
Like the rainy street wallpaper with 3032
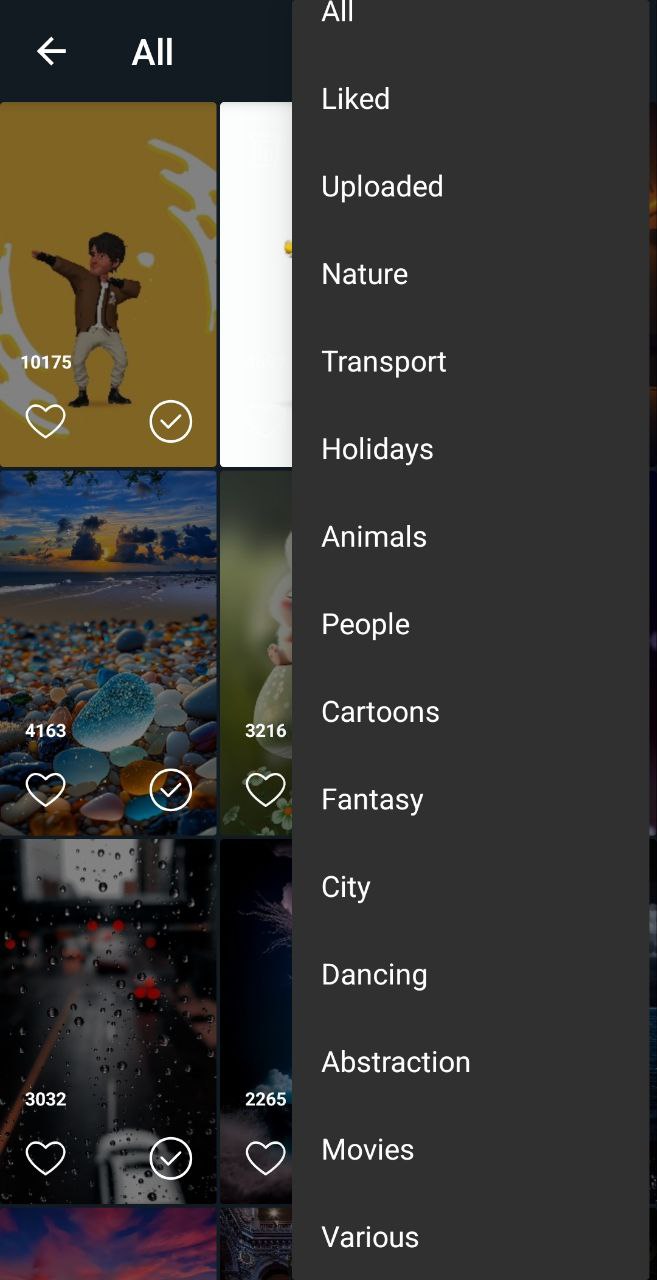(45, 1158)
